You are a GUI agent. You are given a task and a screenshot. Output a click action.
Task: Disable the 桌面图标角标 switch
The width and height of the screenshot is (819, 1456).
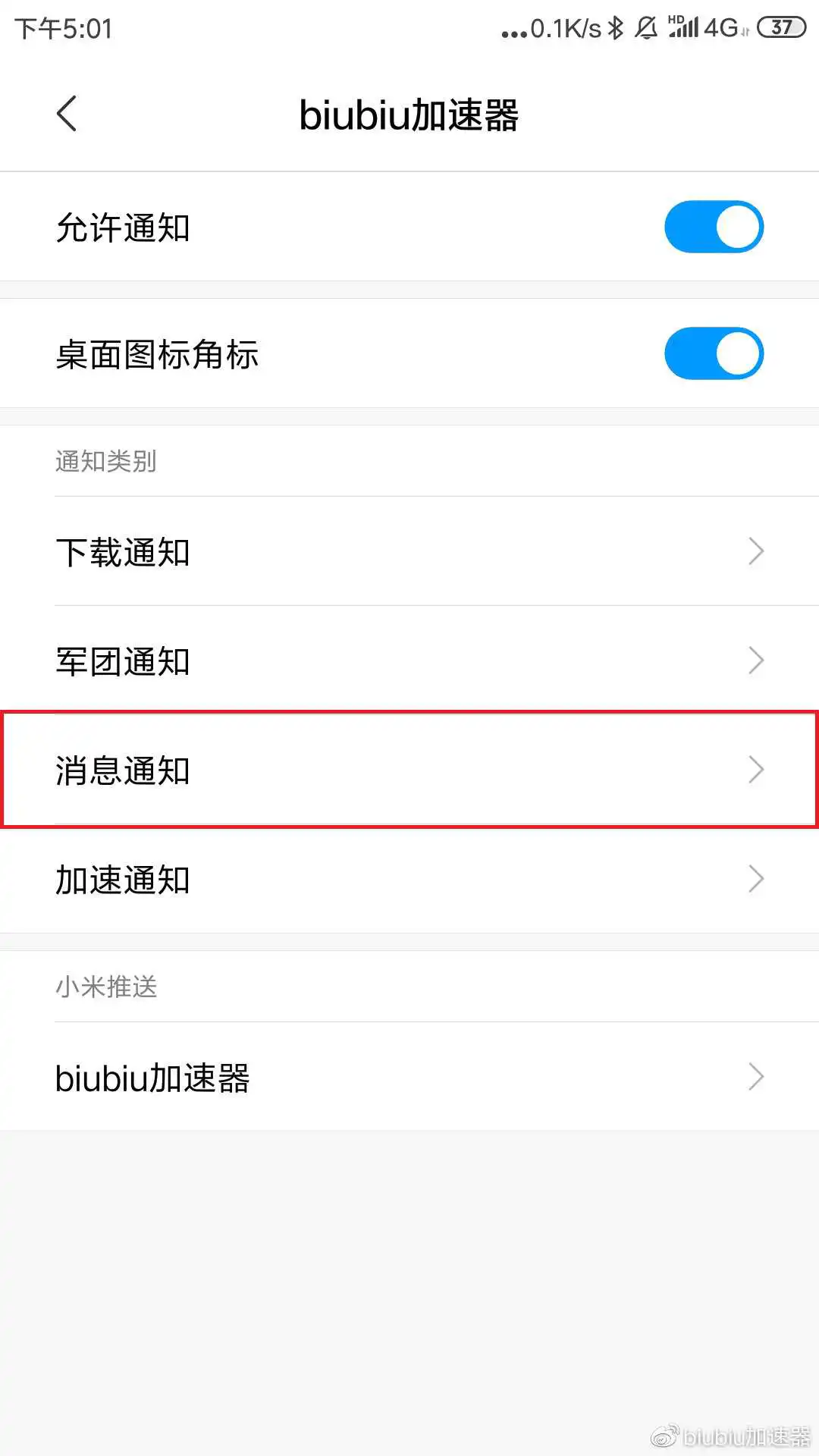point(714,353)
